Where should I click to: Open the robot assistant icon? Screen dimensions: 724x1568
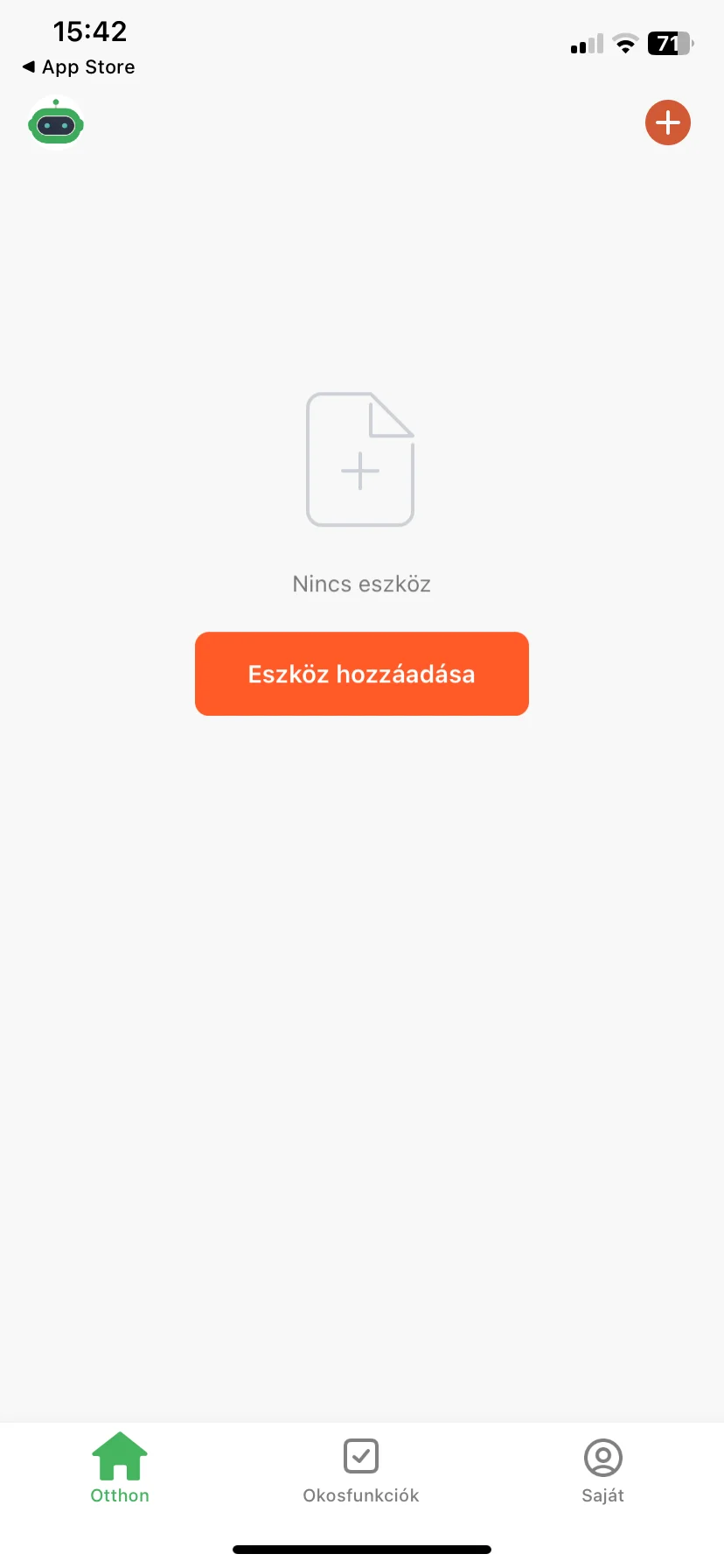[x=56, y=124]
